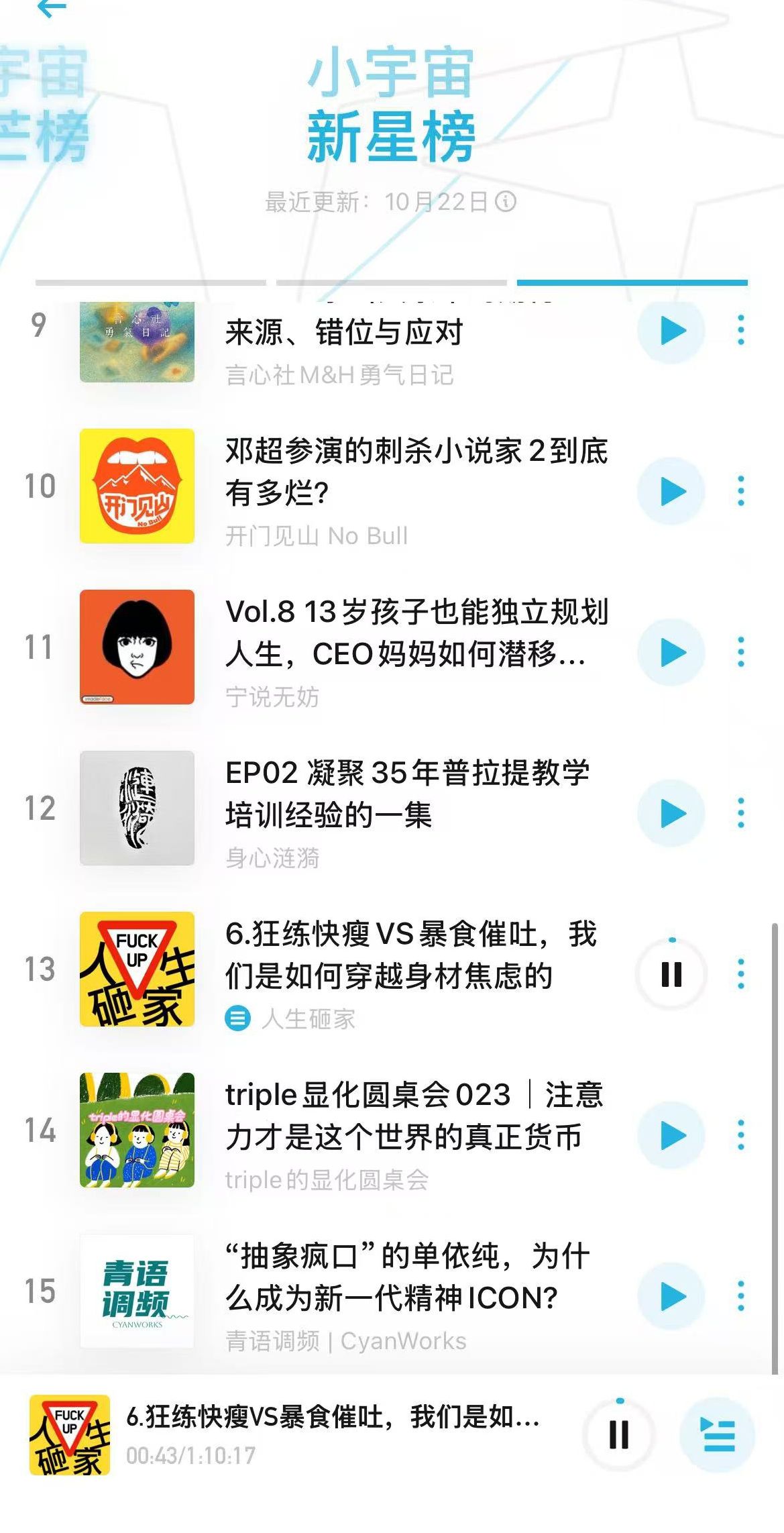Play the 言心社M&H勇气日记 episode
This screenshot has height=1533, width=784.
[671, 331]
